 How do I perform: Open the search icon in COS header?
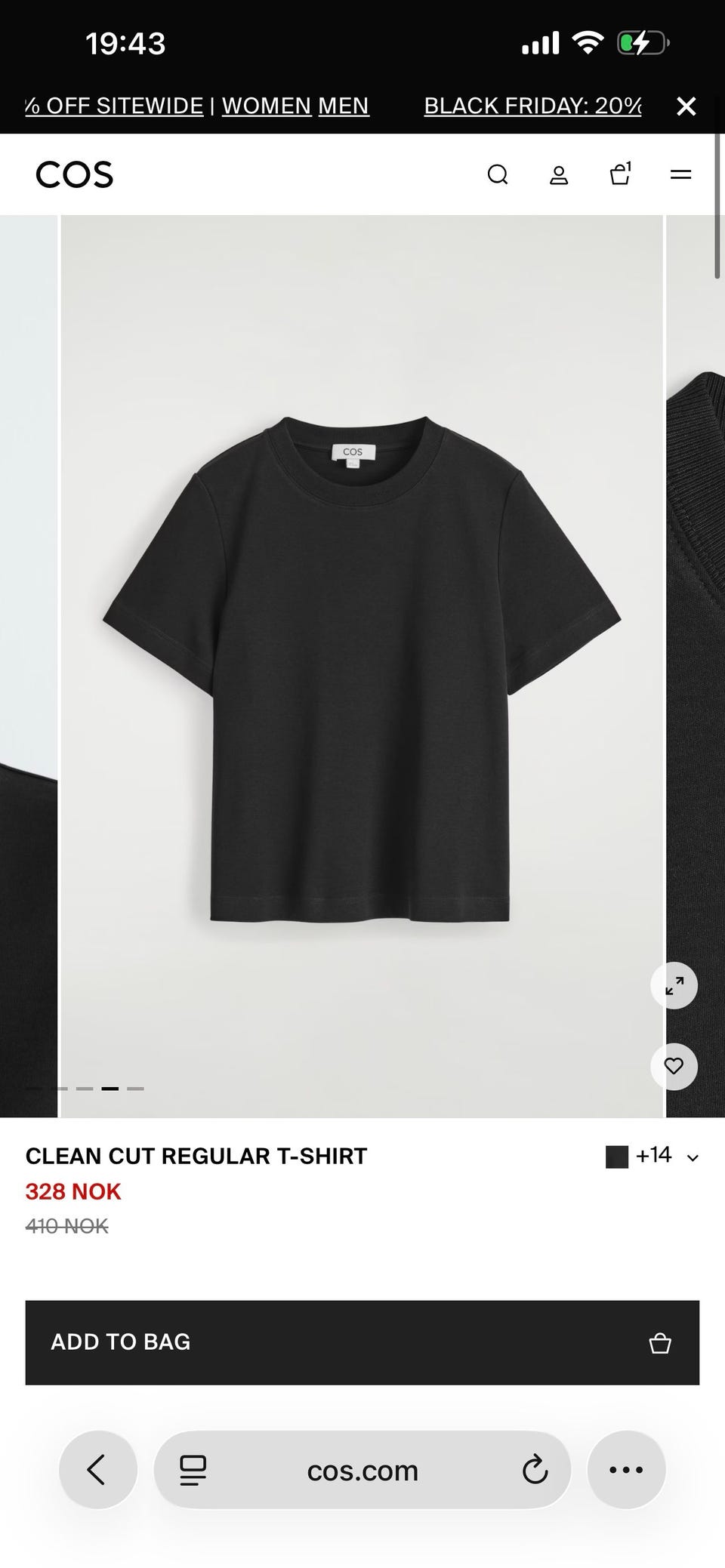coord(498,175)
